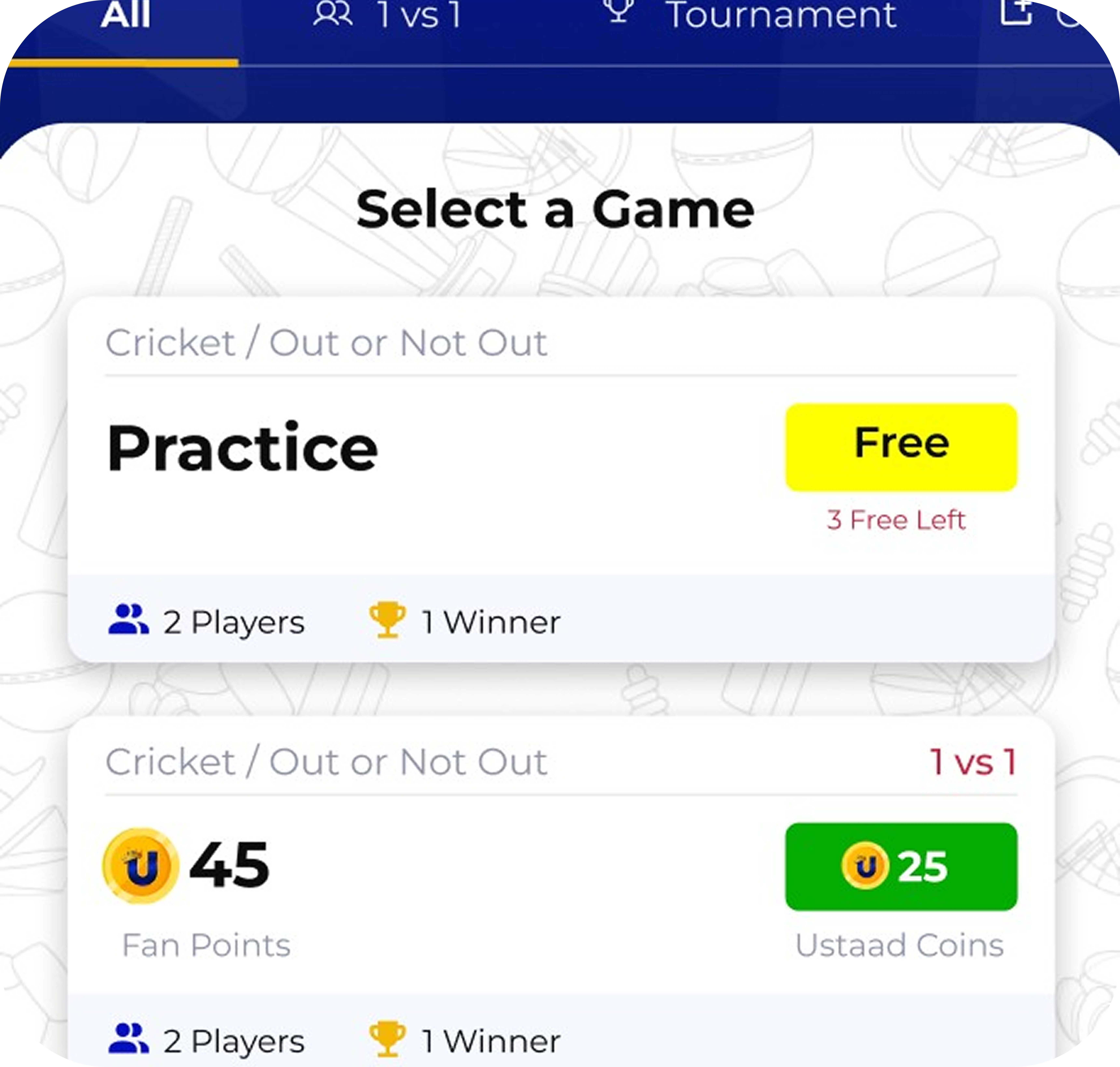Switch to the 1 vs 1 tab
The image size is (1120, 1067).
[x=388, y=17]
